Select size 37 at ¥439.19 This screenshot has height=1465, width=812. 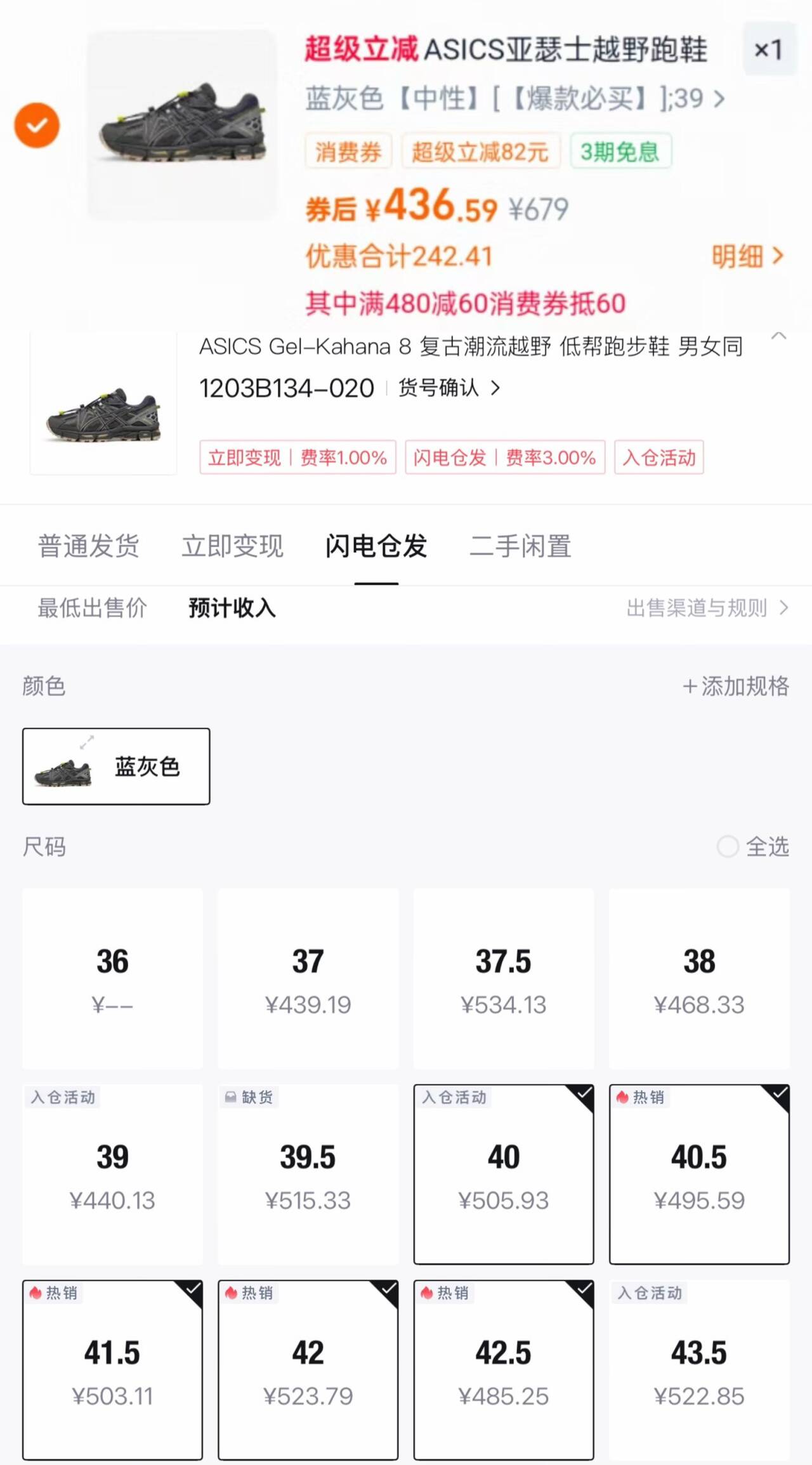click(308, 978)
